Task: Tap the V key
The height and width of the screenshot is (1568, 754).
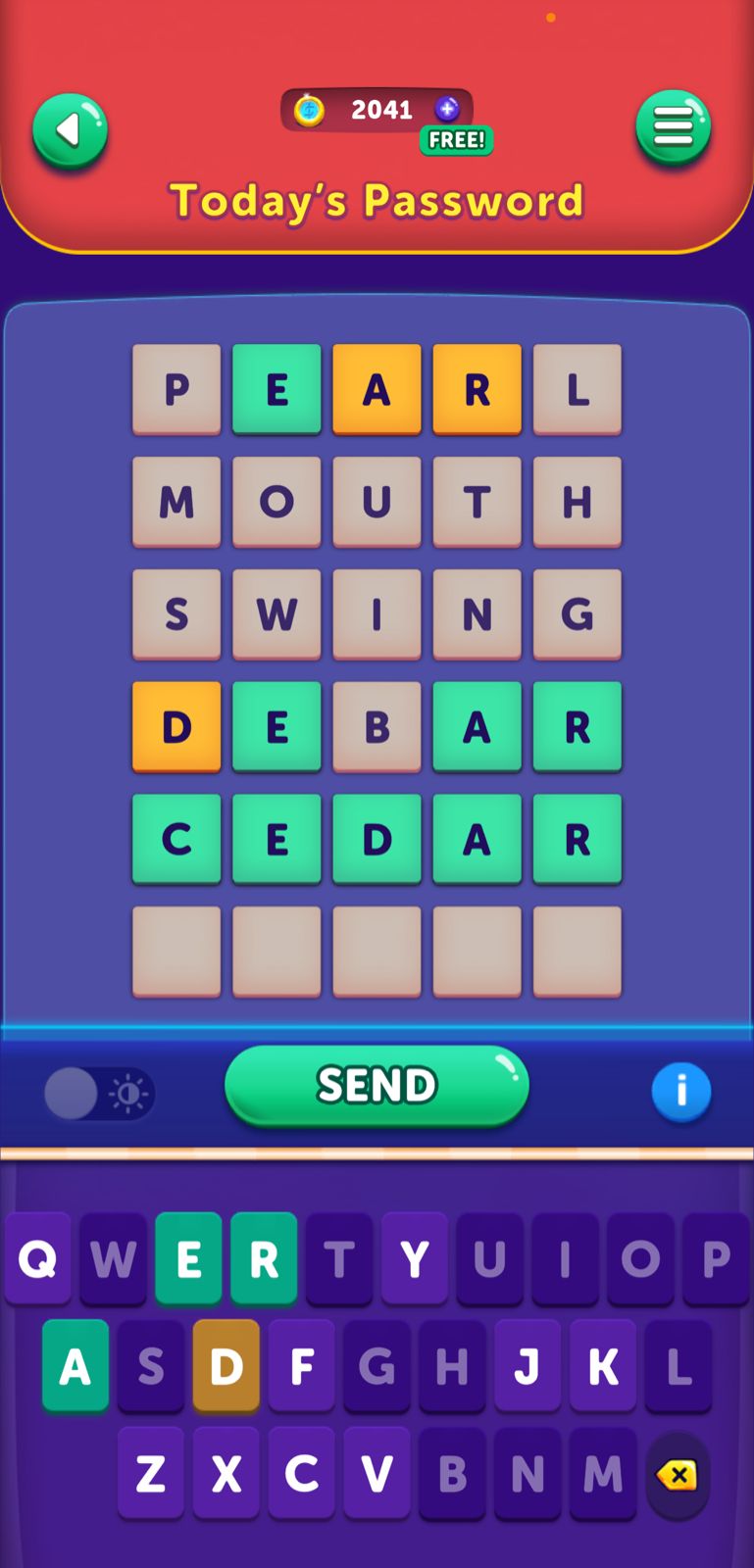Action: pyautogui.click(x=377, y=1473)
